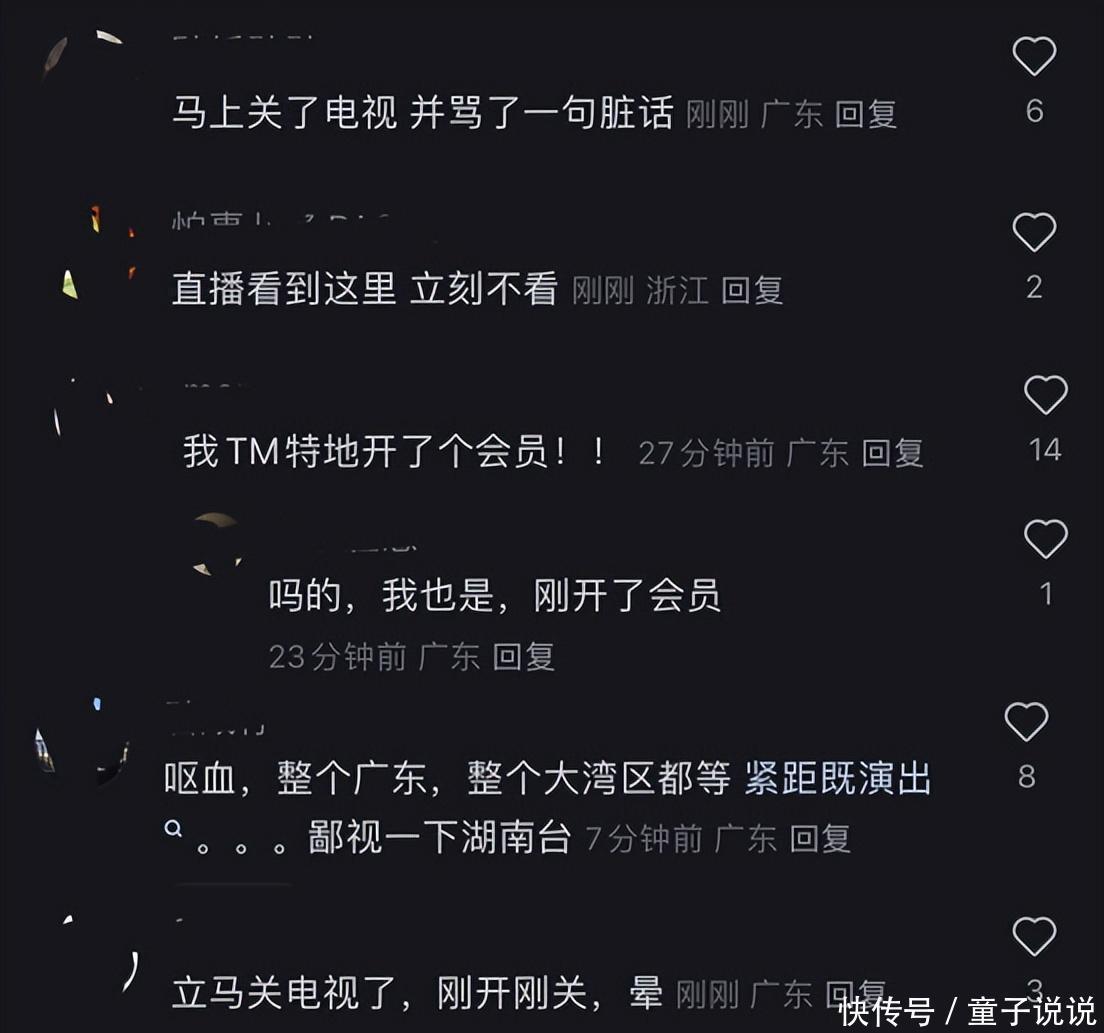Reply to the comment '马上关了电视 并骂了一句脏话'
1104x1033 pixels.
click(865, 114)
